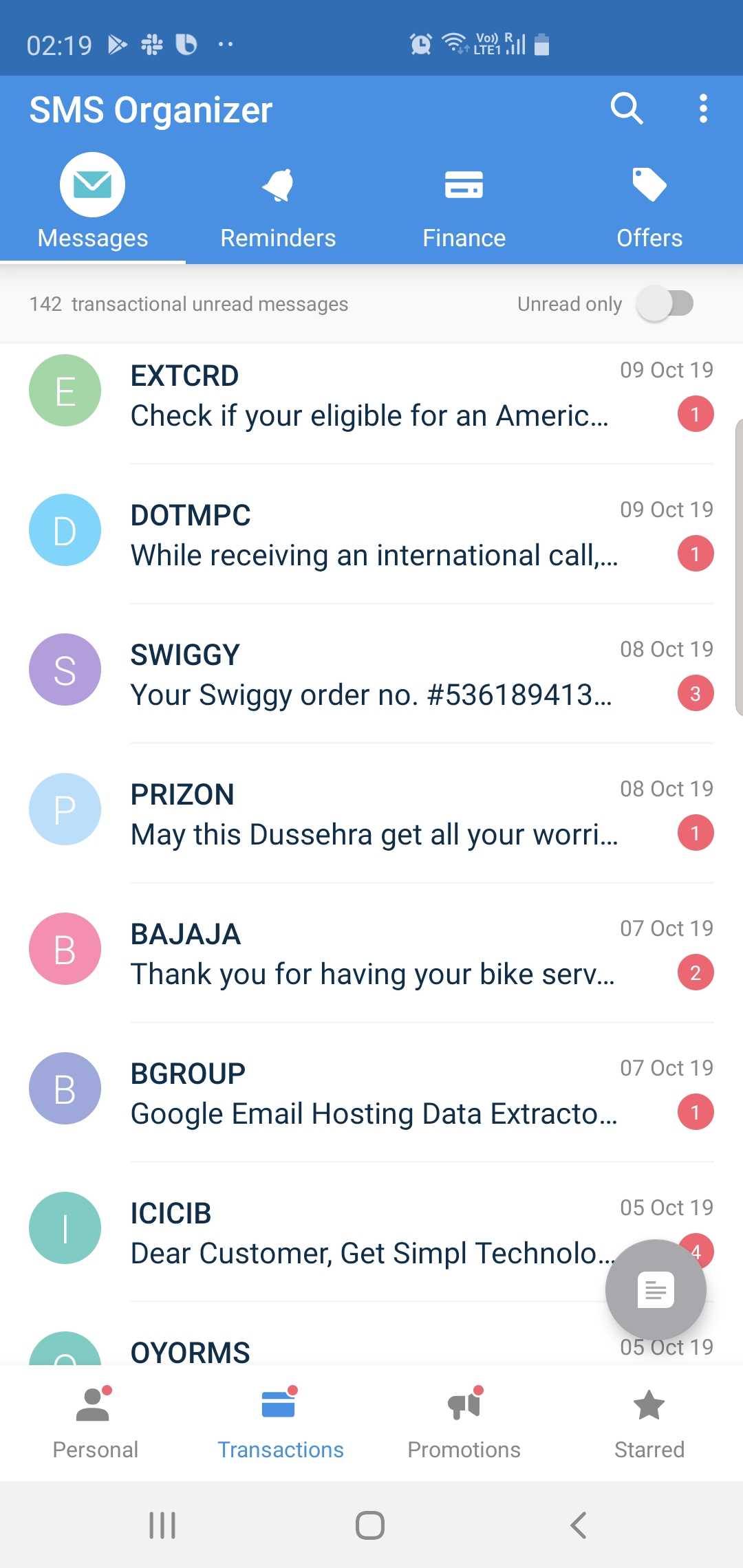Open the overflow three-dot menu
Screen dimensions: 743x1568
703,108
